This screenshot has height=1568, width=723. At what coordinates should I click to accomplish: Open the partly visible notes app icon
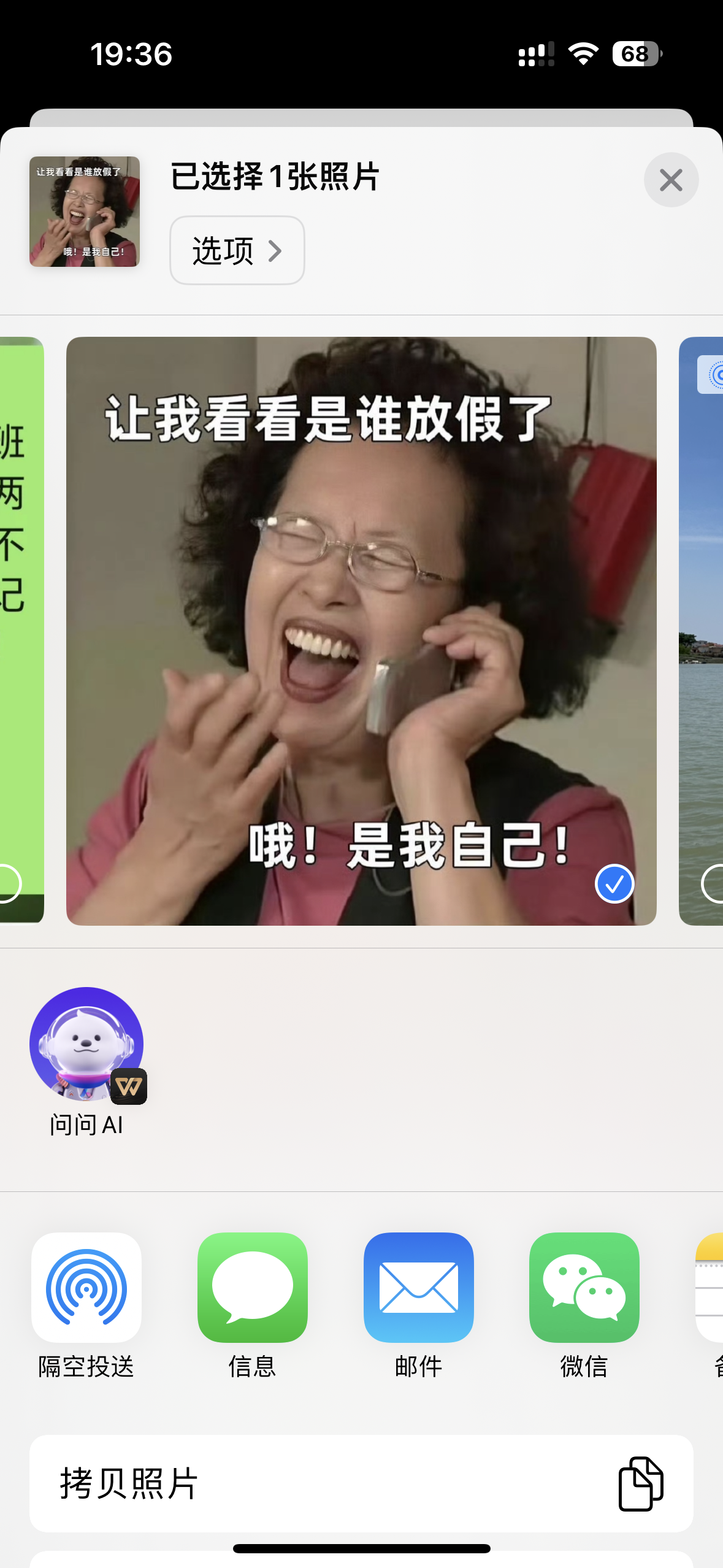coord(710,1288)
